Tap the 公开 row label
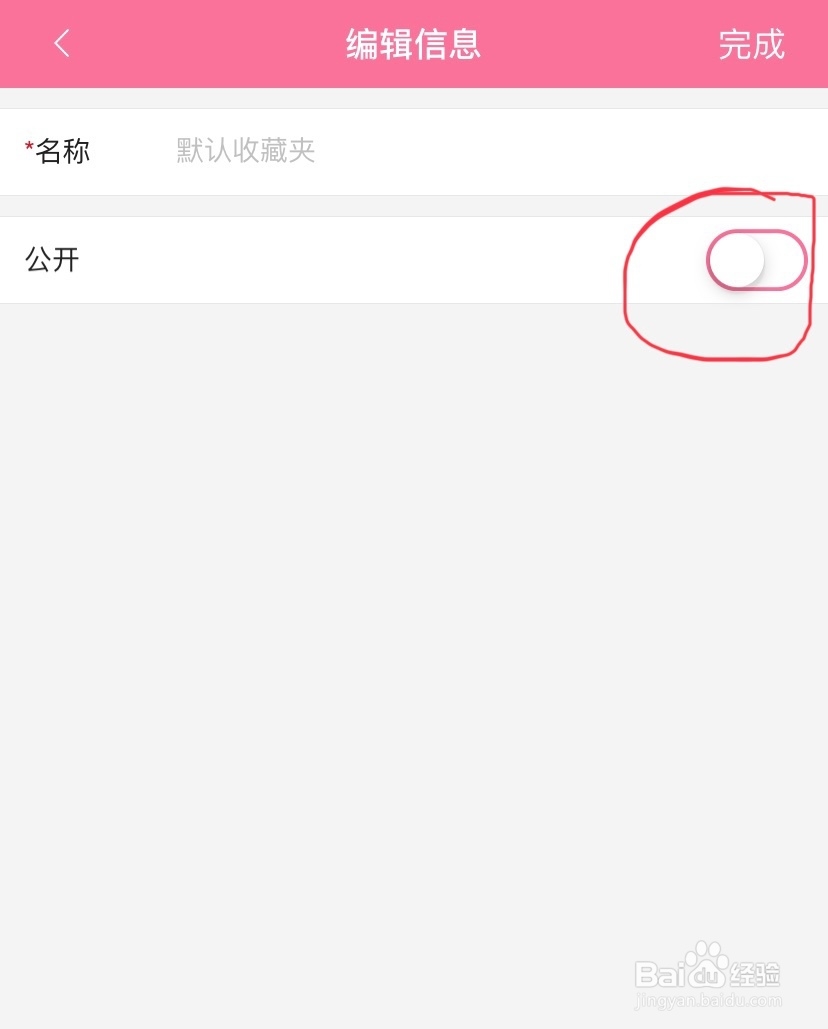This screenshot has height=1029, width=828. click(x=52, y=260)
